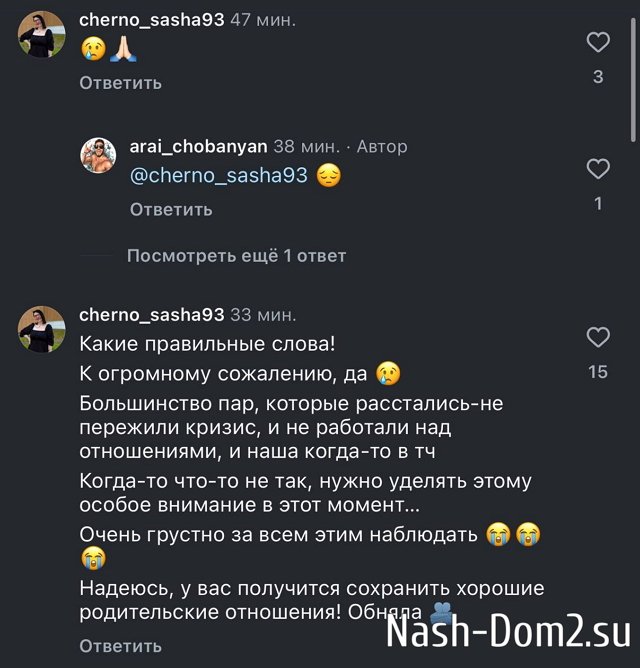Reply to arai_chobanyan's comment
The width and height of the screenshot is (640, 668).
170,209
